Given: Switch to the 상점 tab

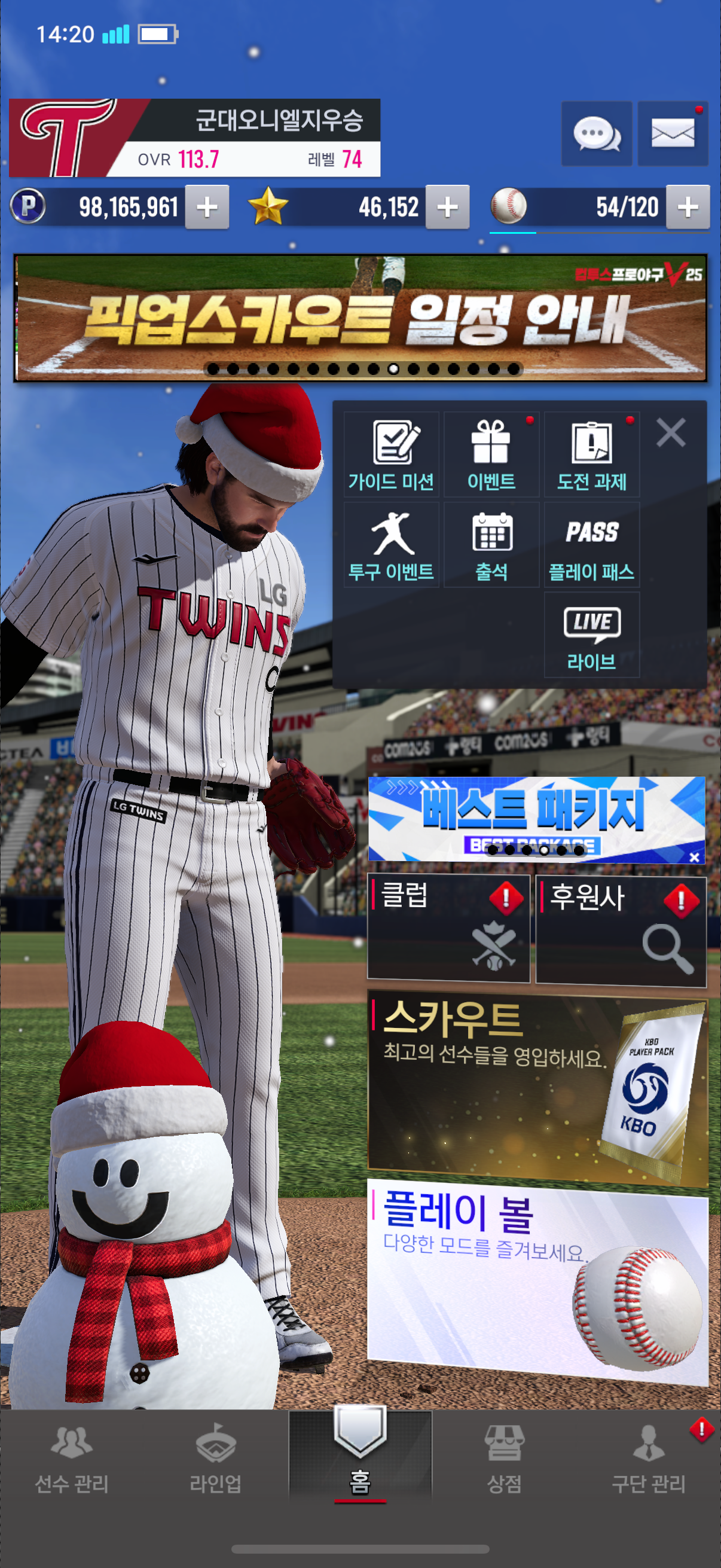Looking at the screenshot, I should click(x=504, y=1457).
